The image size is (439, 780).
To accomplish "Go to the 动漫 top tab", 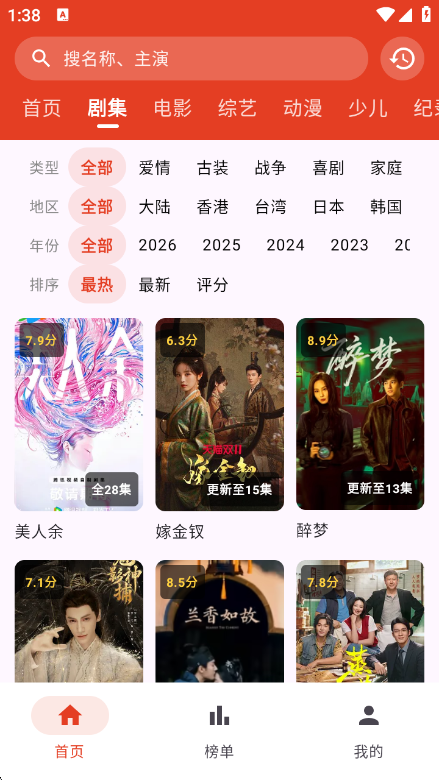I will (x=302, y=108).
